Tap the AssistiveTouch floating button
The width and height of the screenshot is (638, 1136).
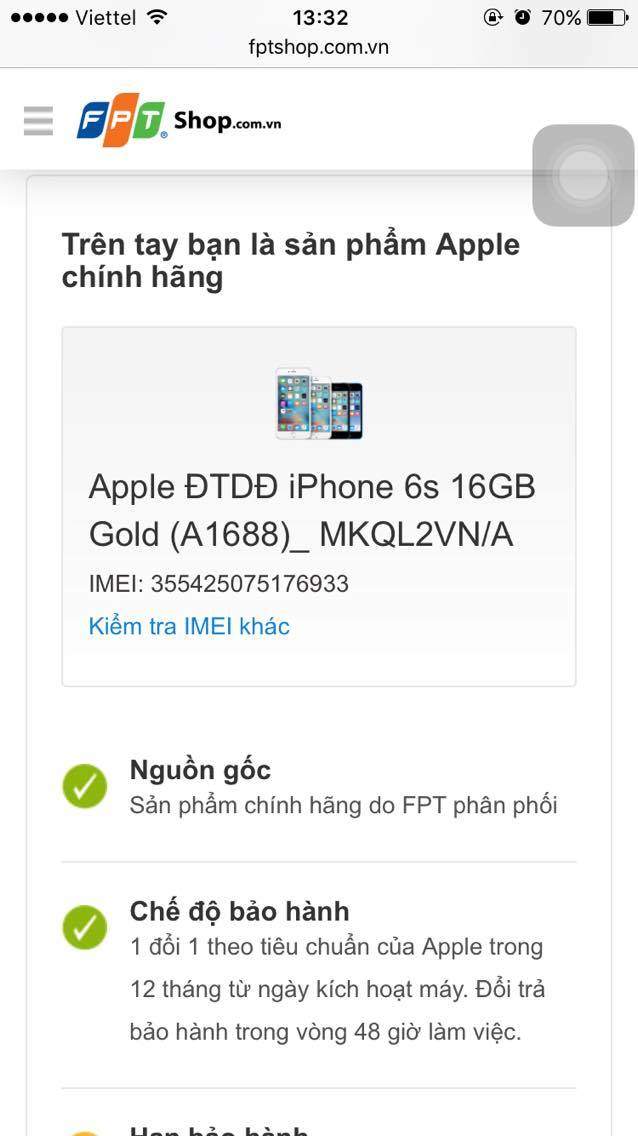583,175
